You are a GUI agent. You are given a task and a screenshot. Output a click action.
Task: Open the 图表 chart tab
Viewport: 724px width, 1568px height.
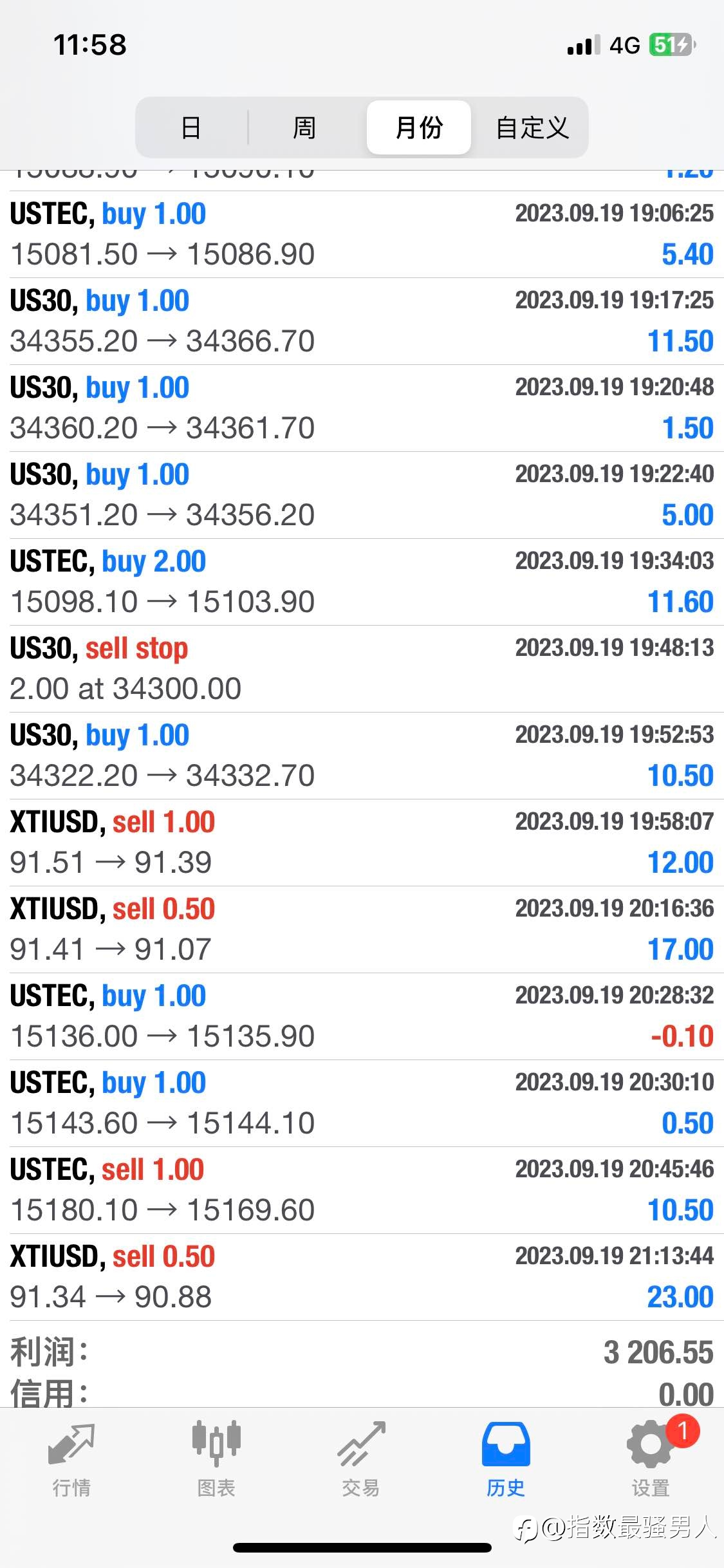click(x=216, y=1460)
